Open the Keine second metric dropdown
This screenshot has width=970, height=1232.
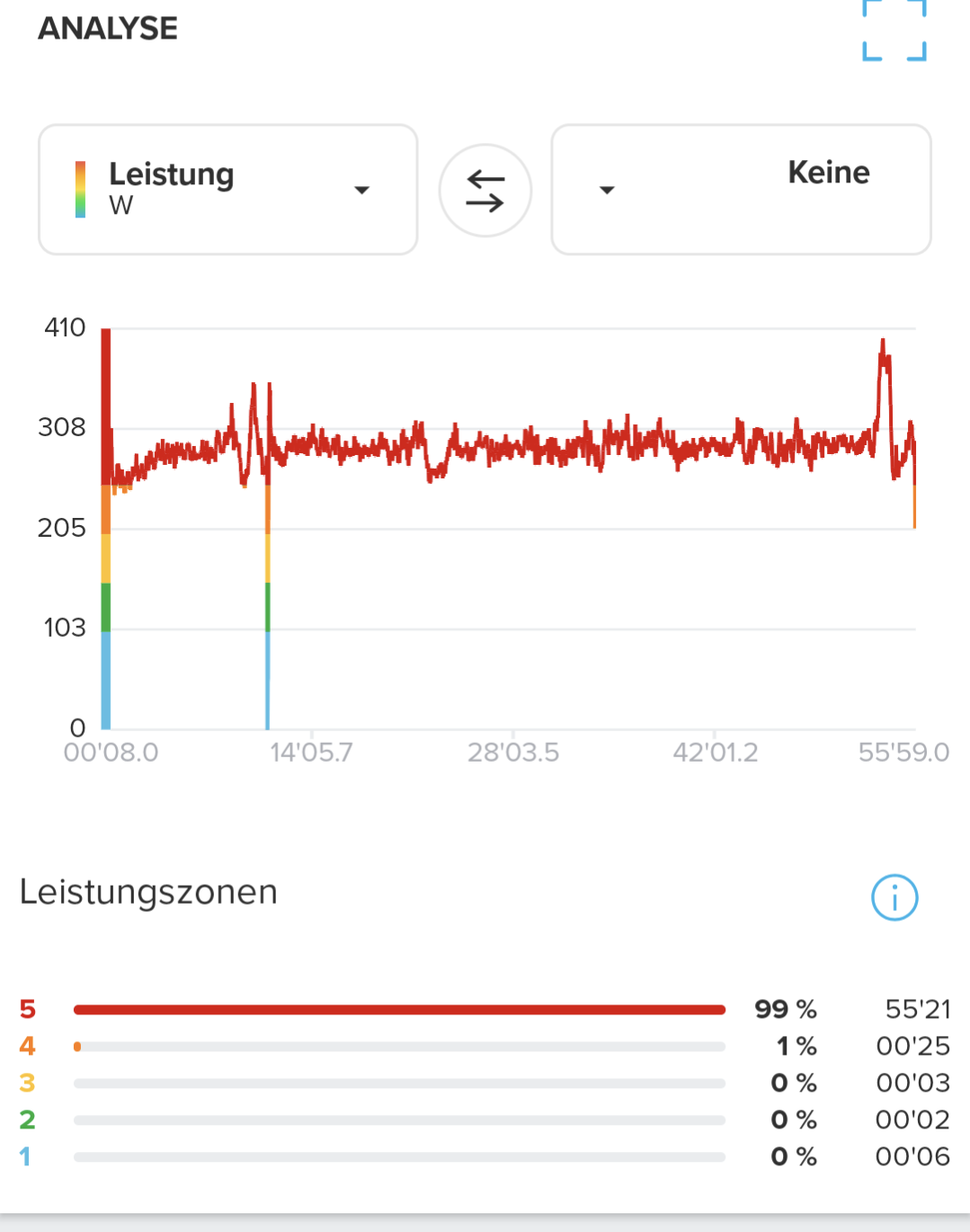[x=741, y=190]
